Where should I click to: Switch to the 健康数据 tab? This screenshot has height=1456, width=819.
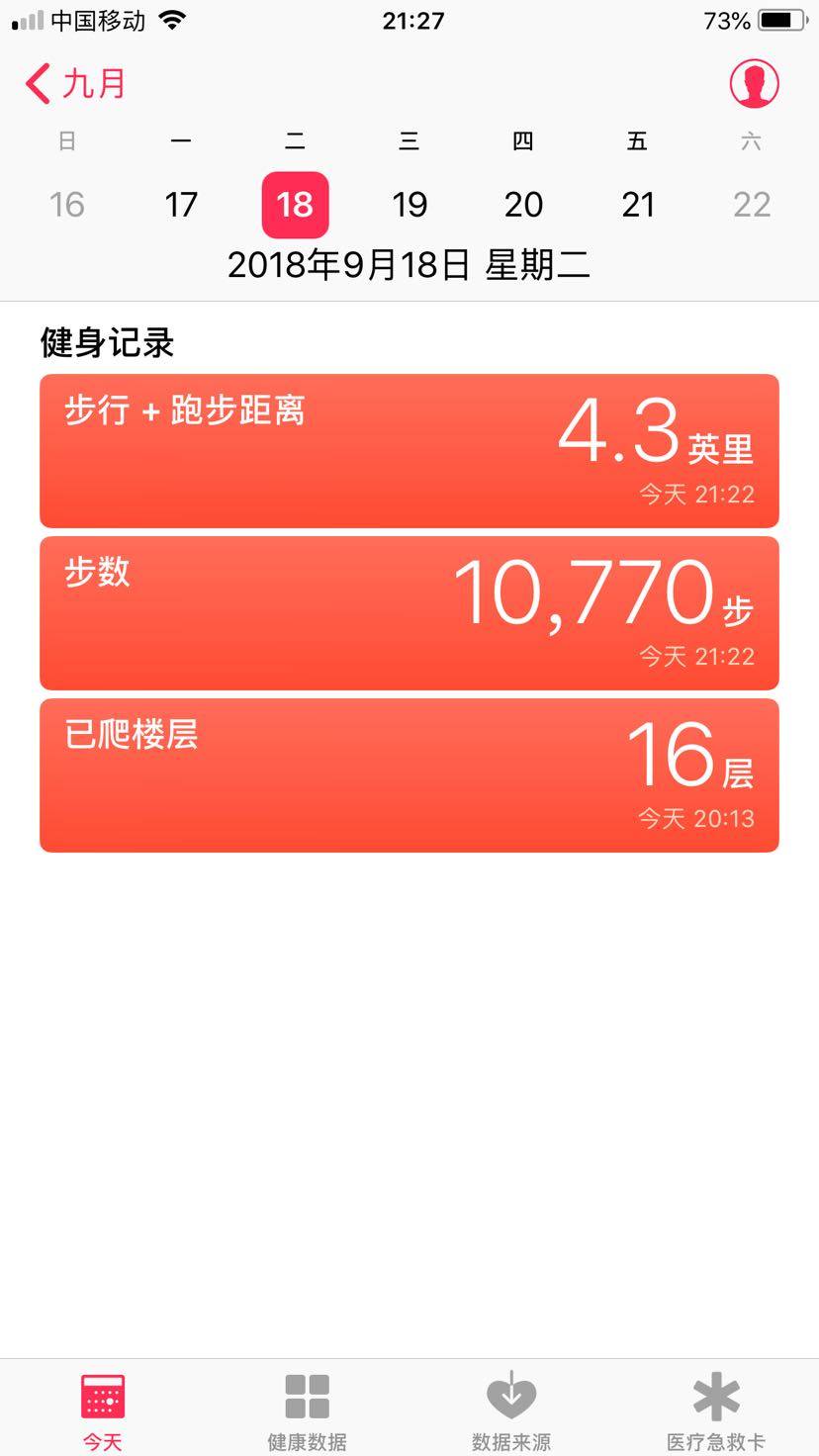307,1410
